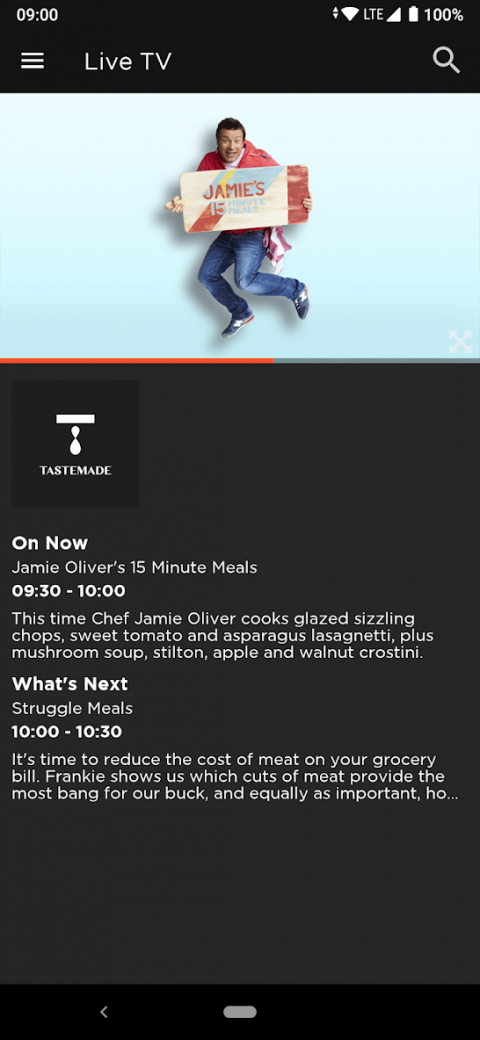Open the Tastemade channel tile

tap(76, 444)
